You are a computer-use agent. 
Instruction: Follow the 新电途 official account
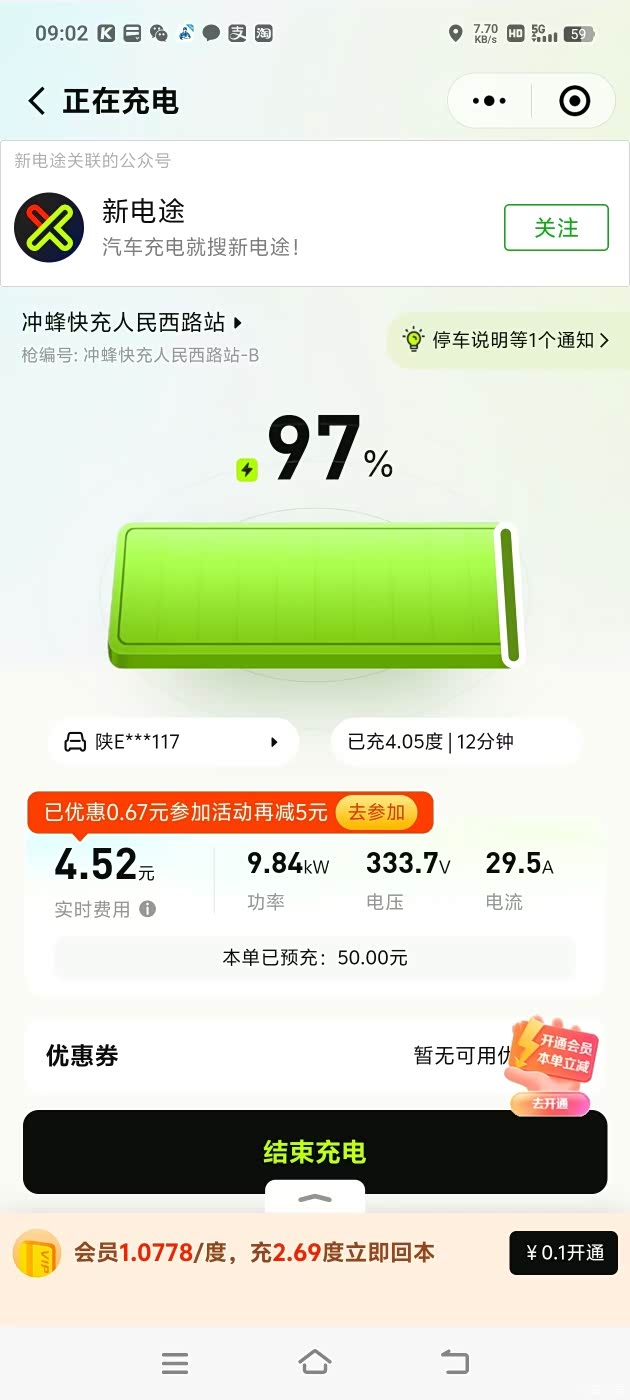556,227
